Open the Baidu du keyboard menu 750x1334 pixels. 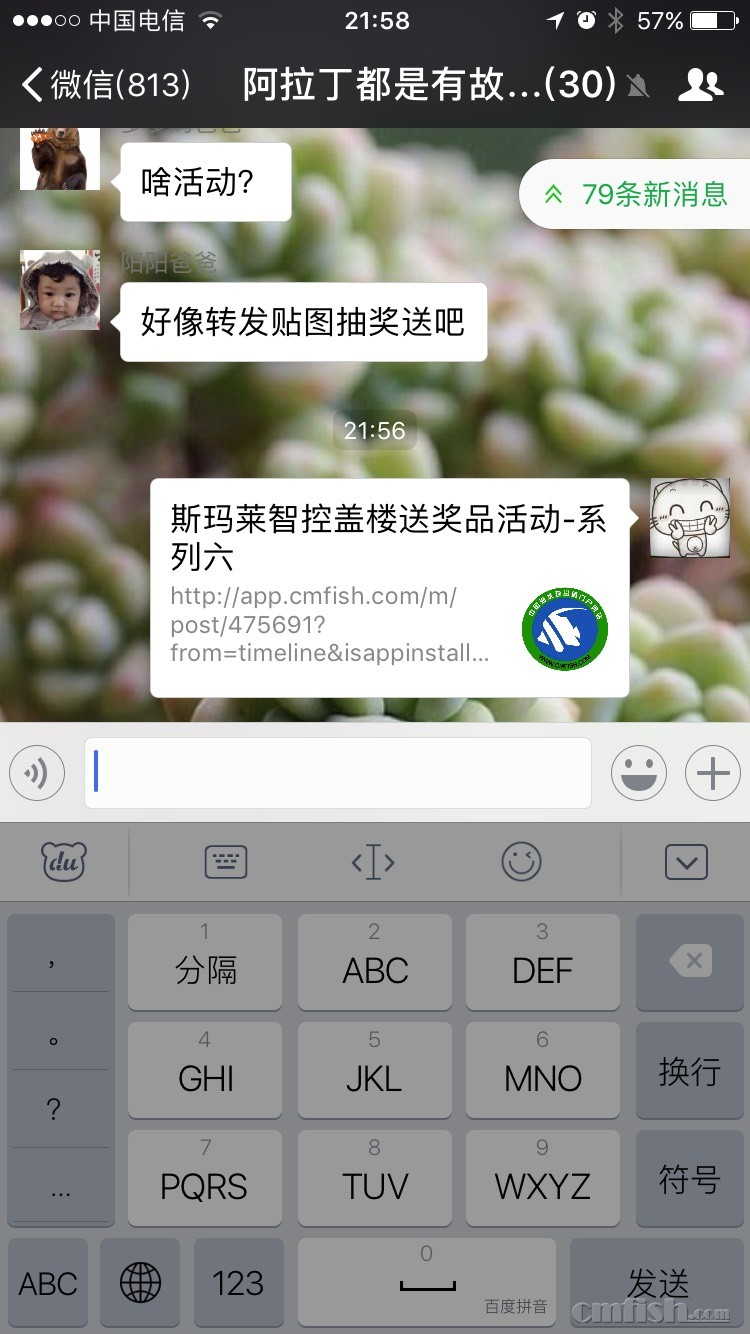(64, 861)
